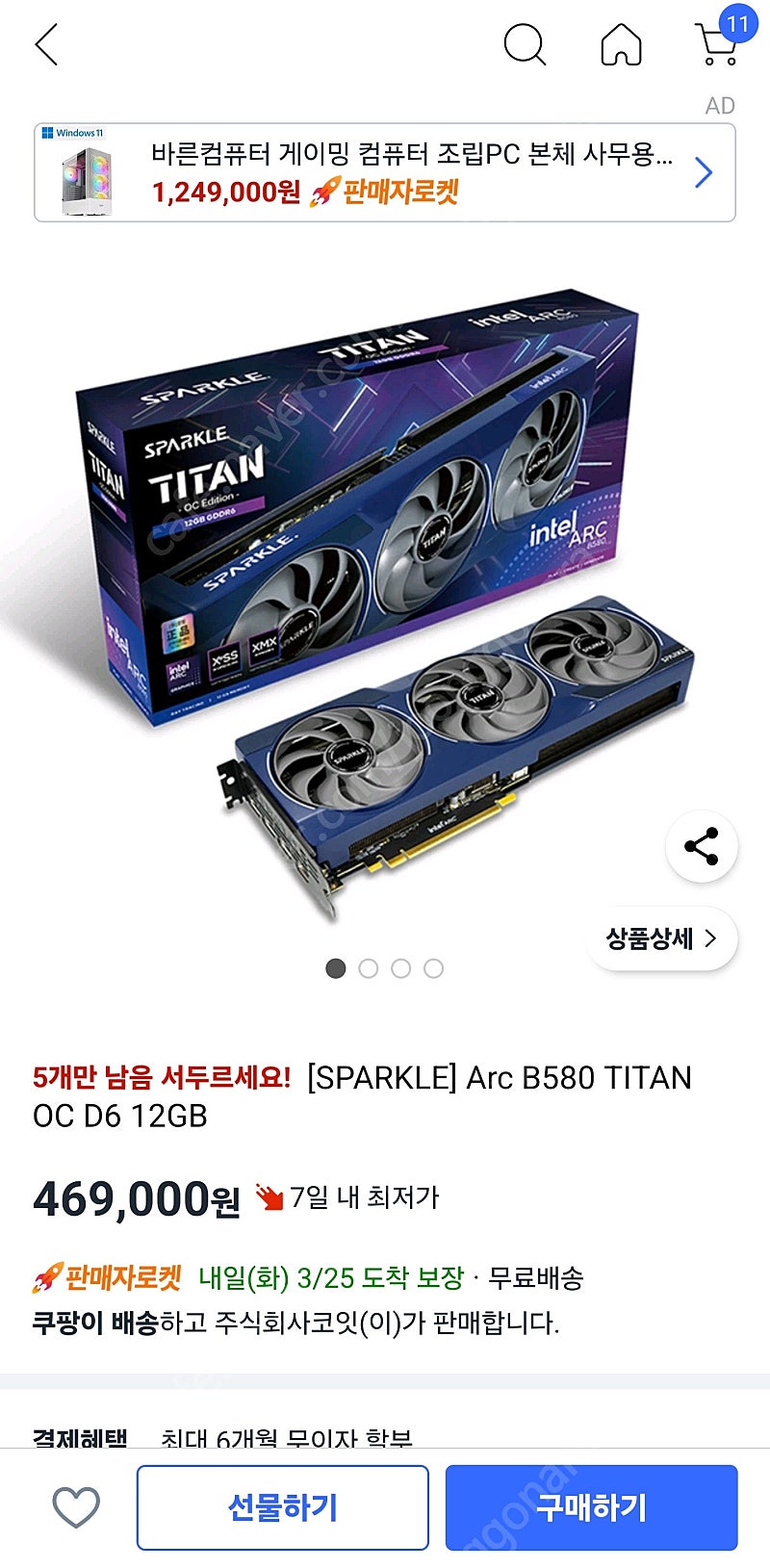Open the 바른컴퓨터 gaming PC ad banner
Viewport: 770px width, 1568px height.
(385, 173)
